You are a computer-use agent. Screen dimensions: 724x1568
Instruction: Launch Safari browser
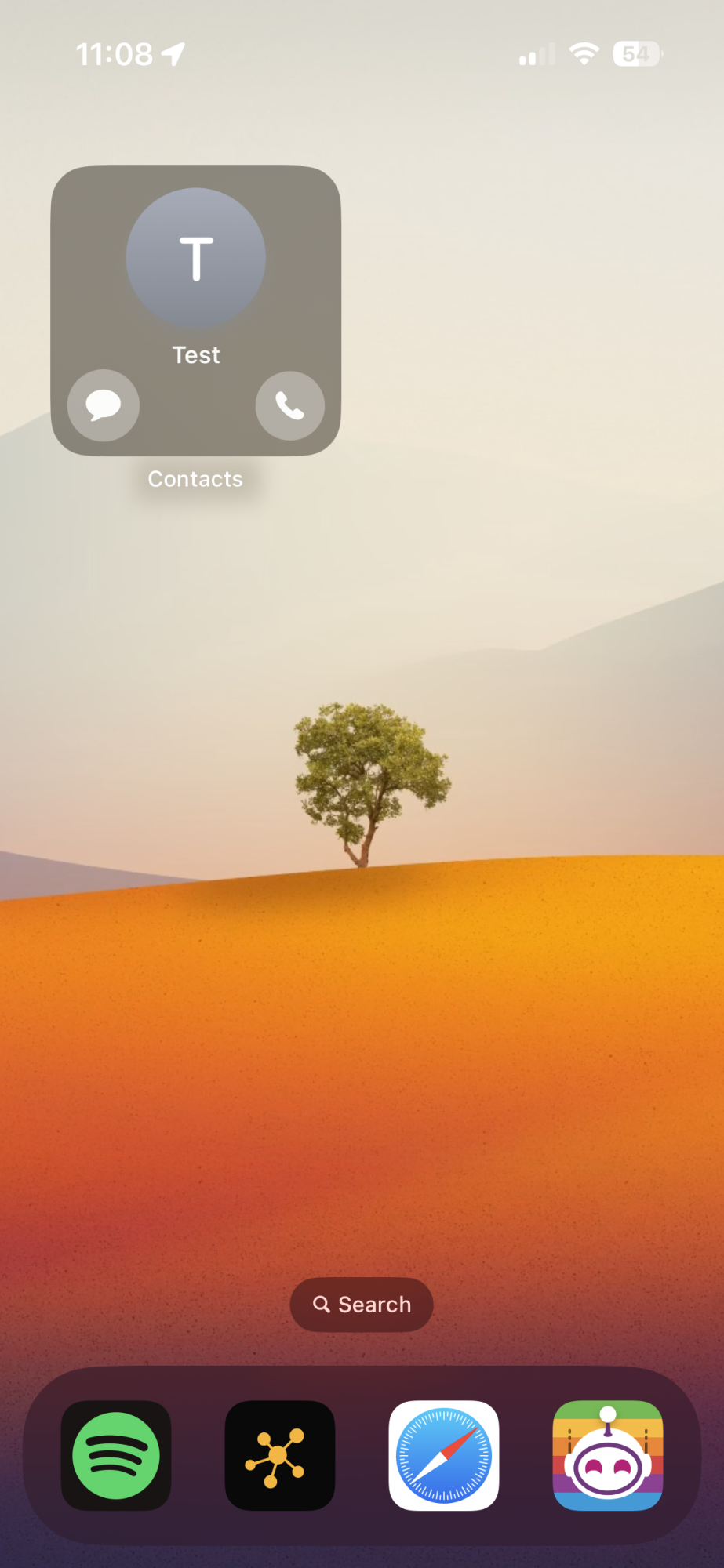pyautogui.click(x=444, y=1455)
